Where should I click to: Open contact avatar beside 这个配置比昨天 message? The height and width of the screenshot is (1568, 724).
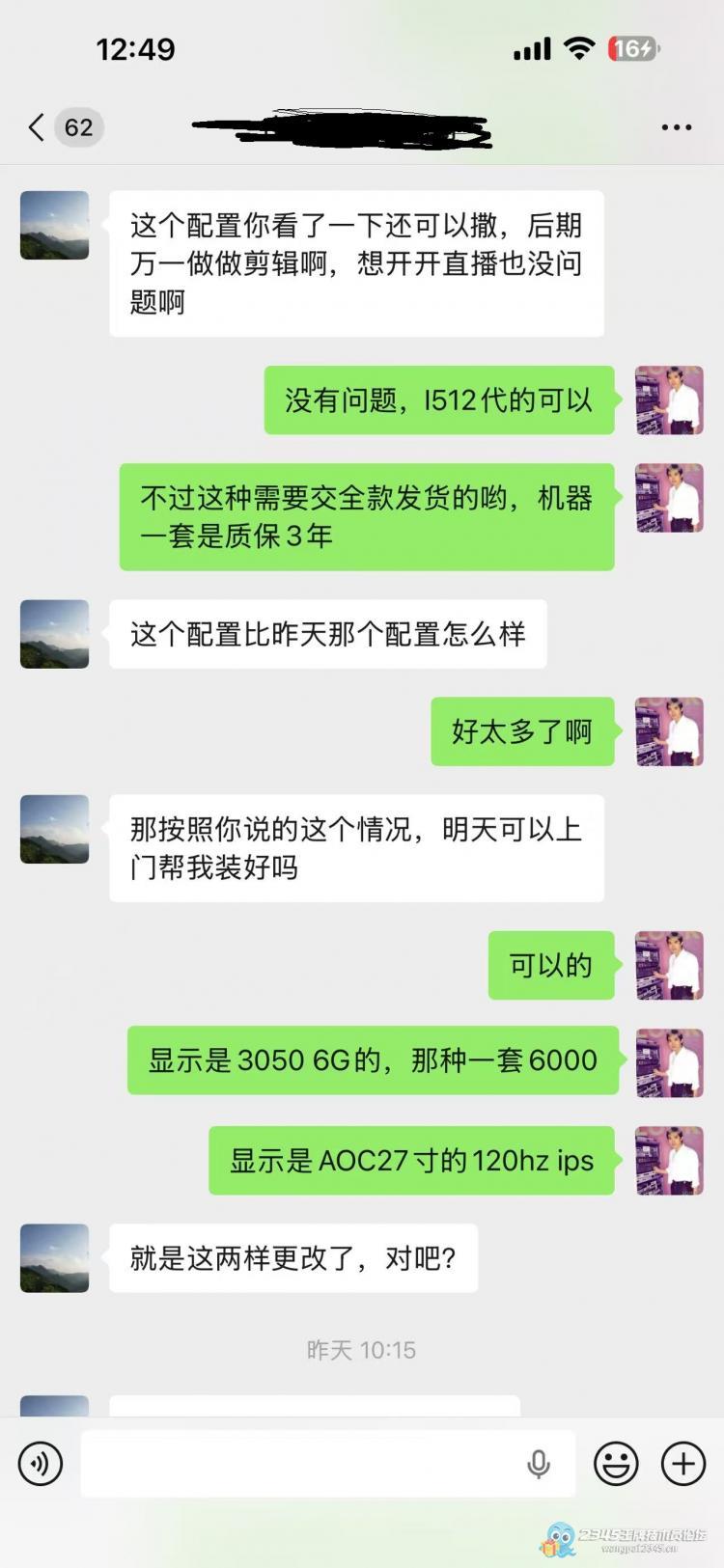(x=55, y=634)
